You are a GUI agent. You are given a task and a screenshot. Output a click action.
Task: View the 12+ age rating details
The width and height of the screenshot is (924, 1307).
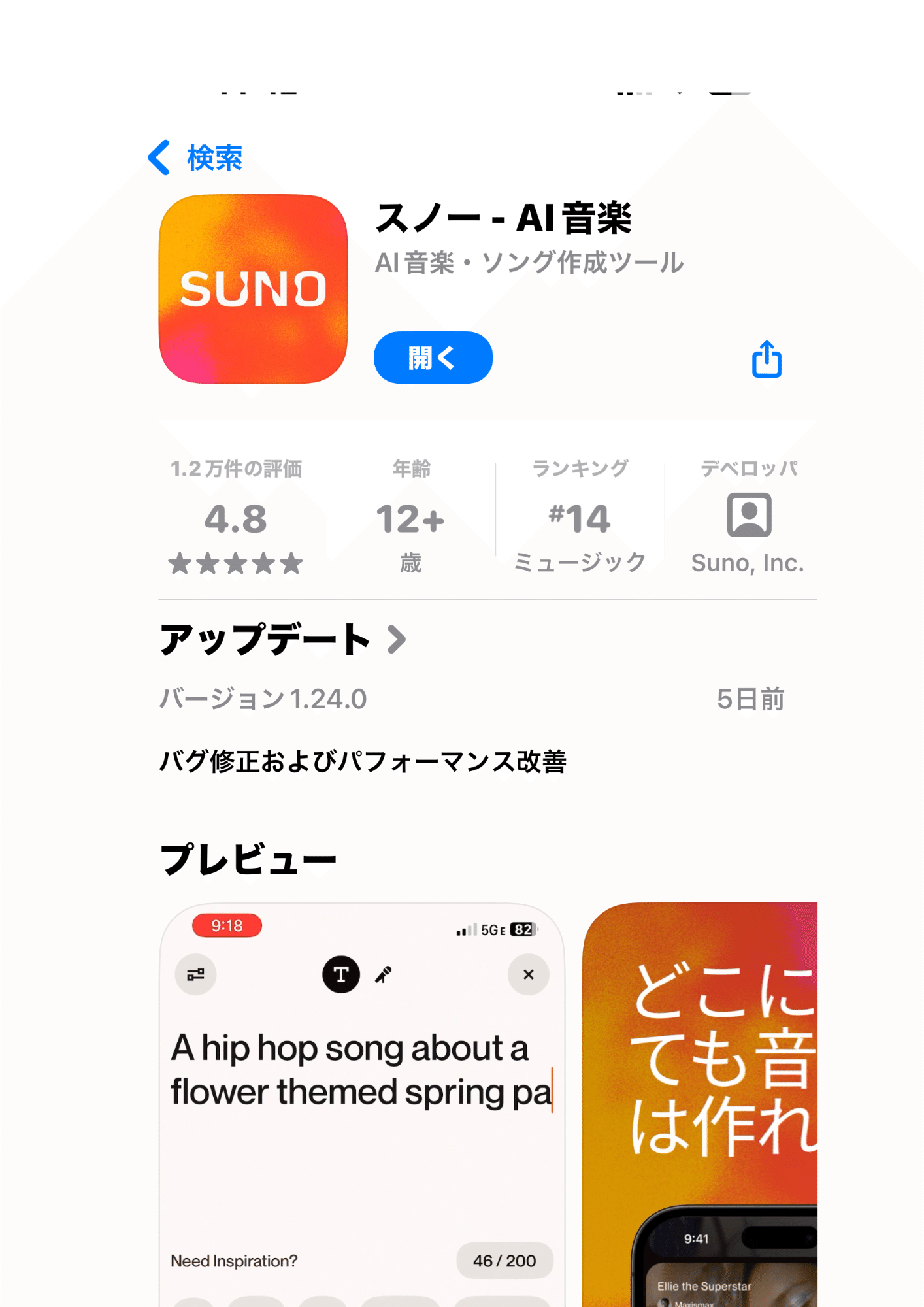coord(411,516)
